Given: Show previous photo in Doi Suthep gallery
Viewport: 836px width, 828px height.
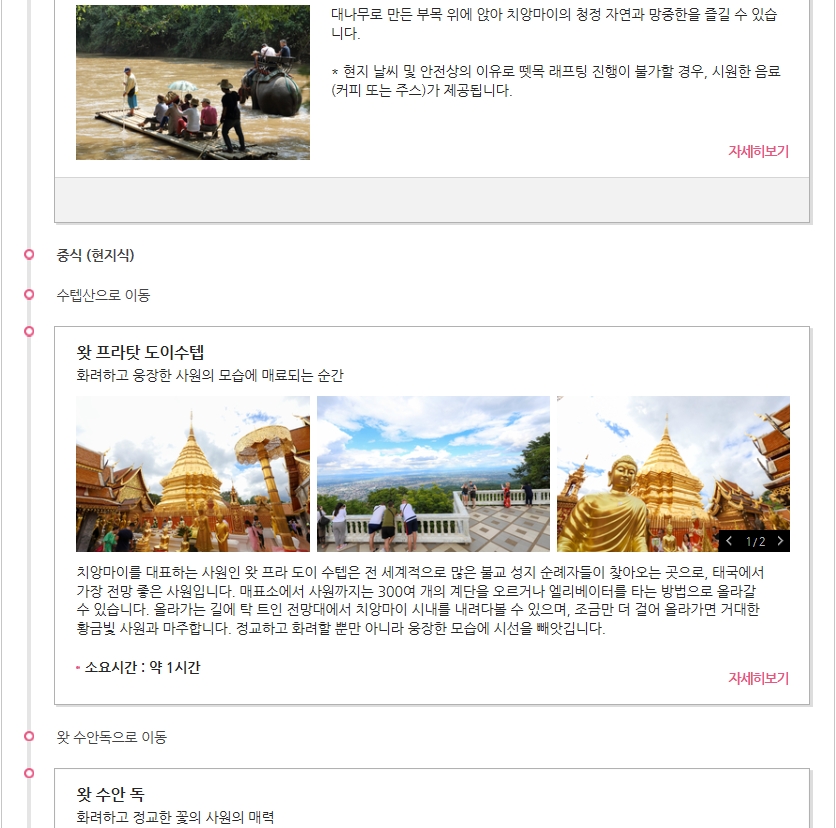Looking at the screenshot, I should pos(729,541).
